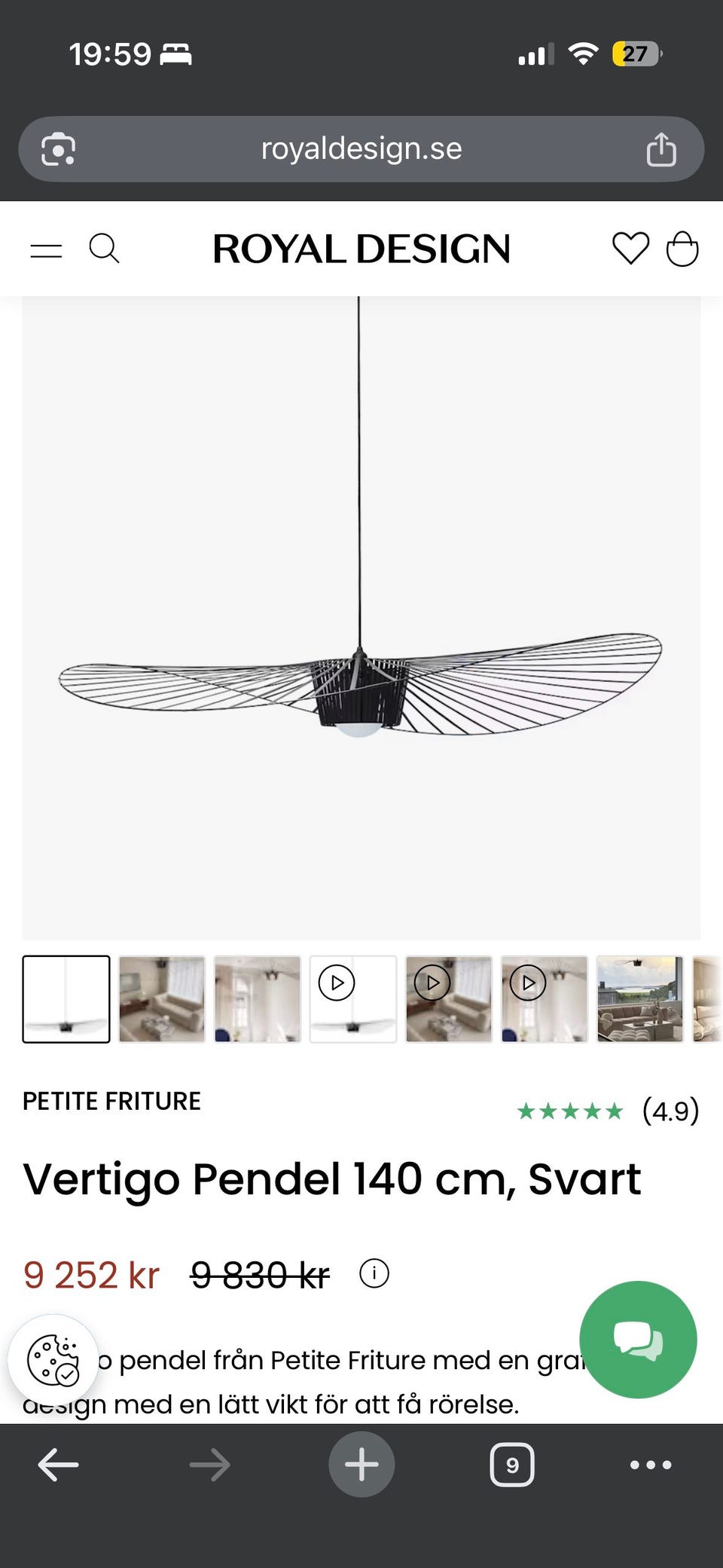Open a new browser tab
The height and width of the screenshot is (1568, 723).
tap(361, 1465)
